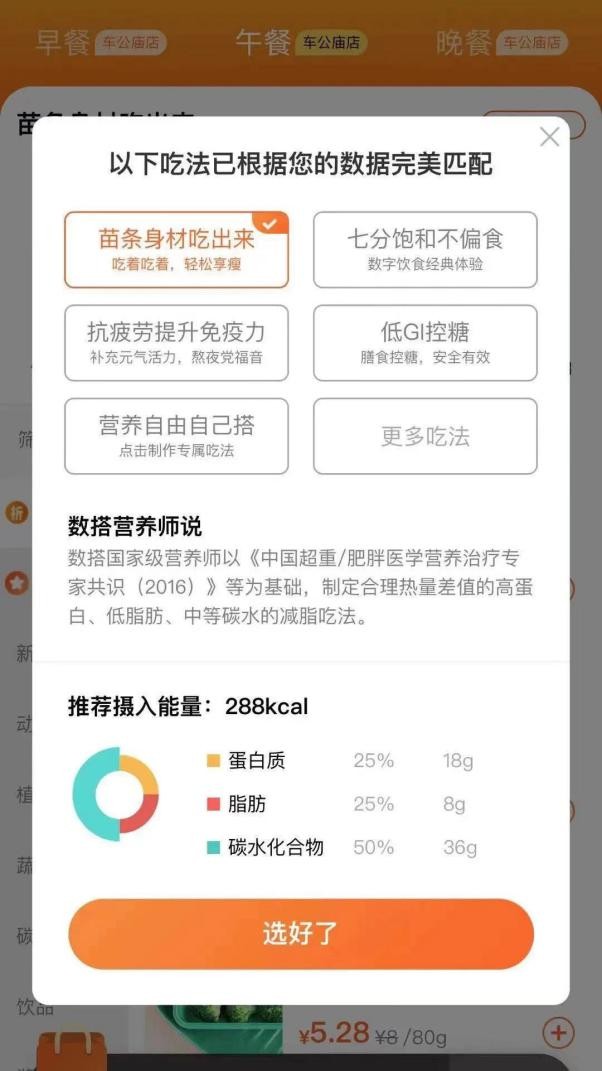
Task: Choose the 七分饱和不偏食 plan
Action: coord(425,250)
